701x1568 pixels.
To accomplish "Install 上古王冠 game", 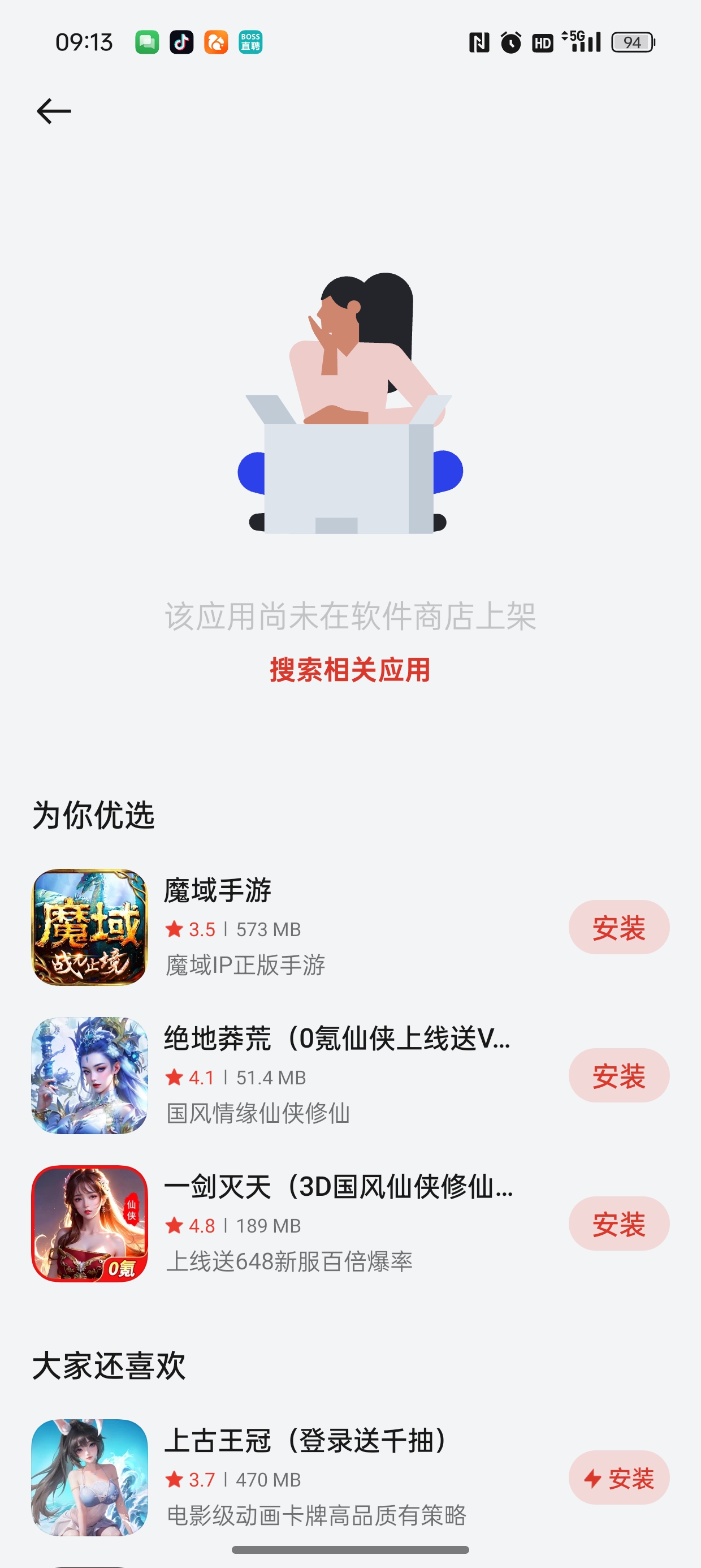I will tap(618, 1477).
